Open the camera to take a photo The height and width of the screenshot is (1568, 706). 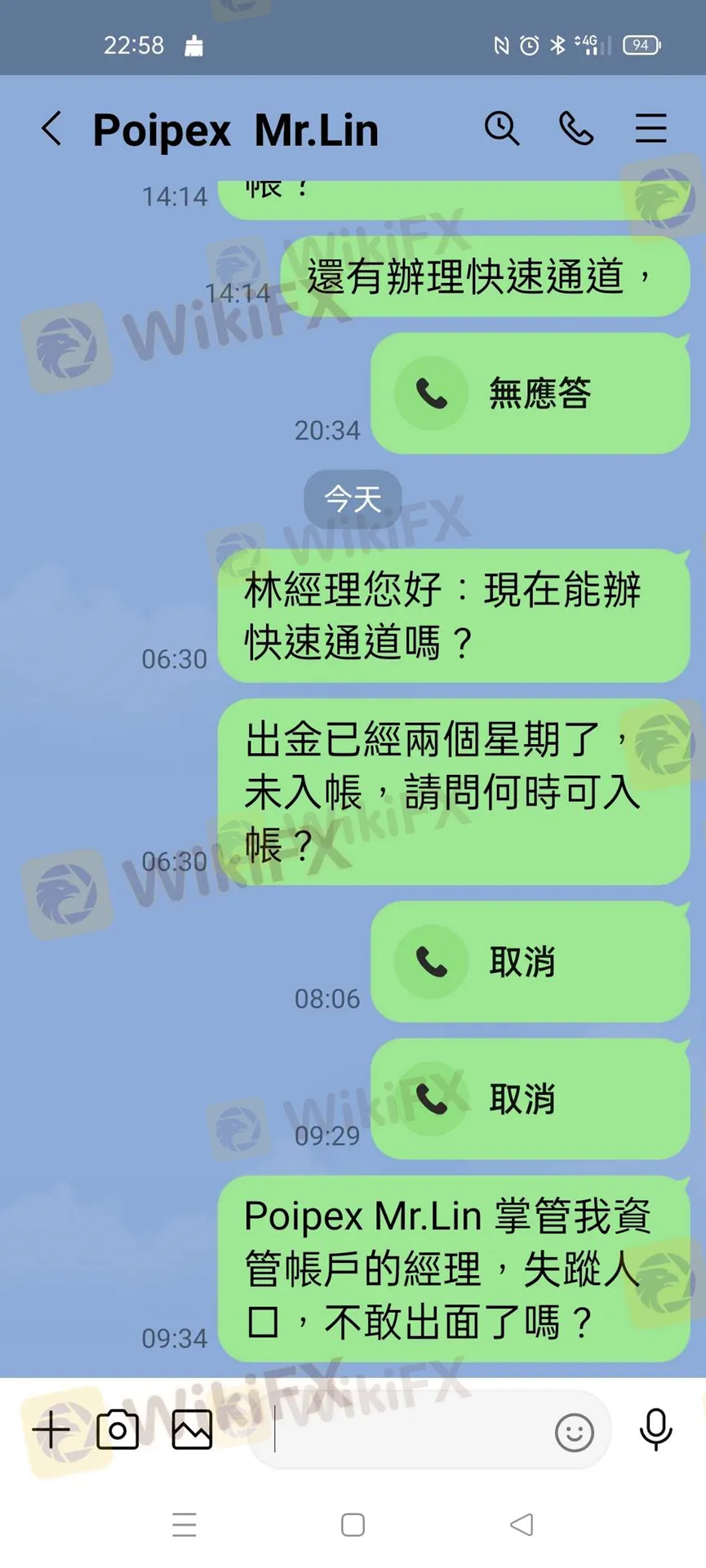pyautogui.click(x=118, y=1430)
